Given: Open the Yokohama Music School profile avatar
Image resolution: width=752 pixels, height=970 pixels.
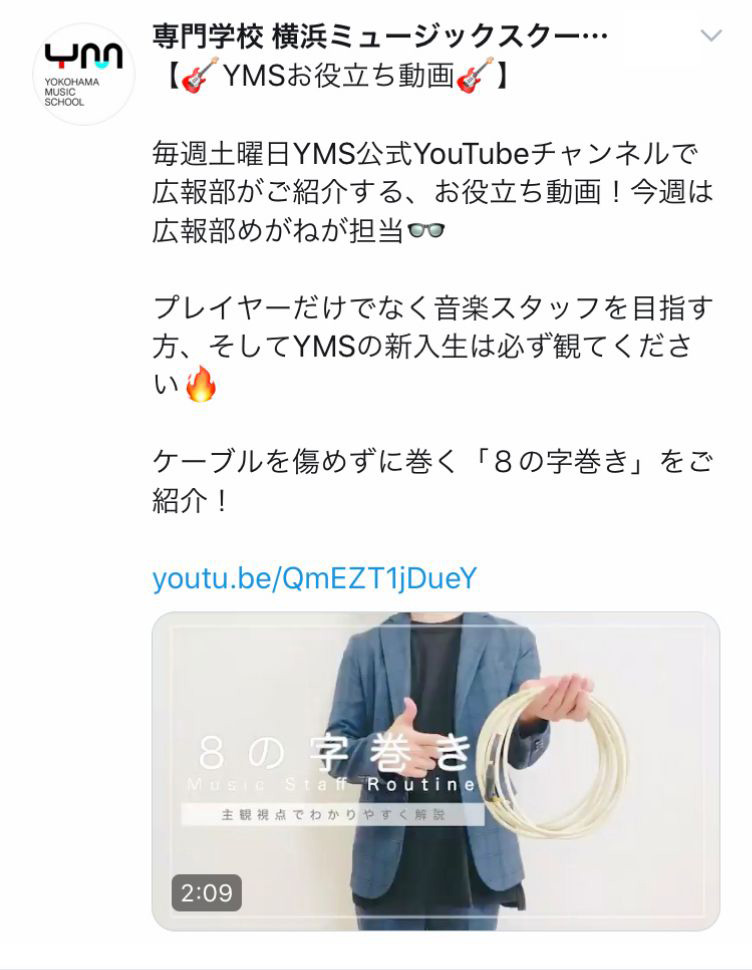Looking at the screenshot, I should 84,75.
